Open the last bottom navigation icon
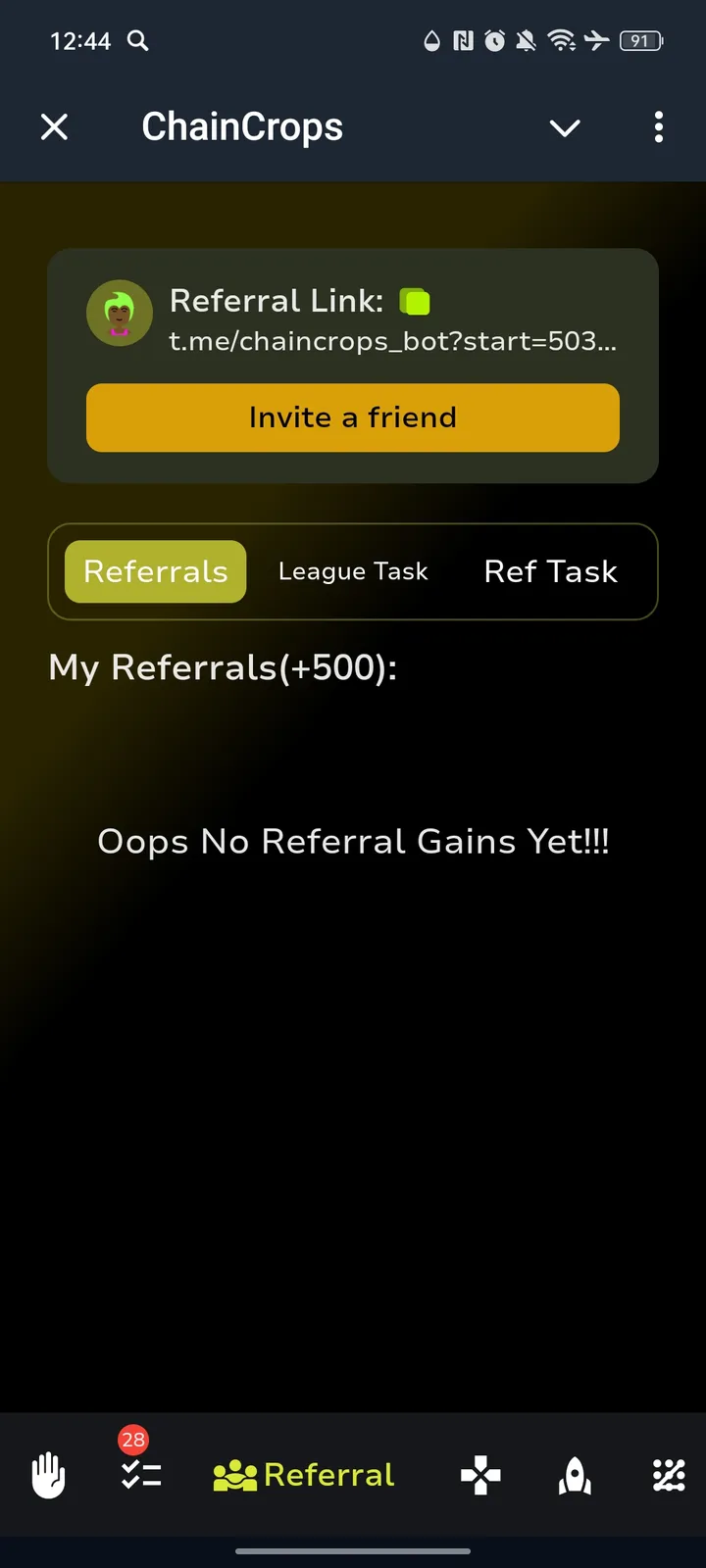This screenshot has width=706, height=1568. coord(669,1475)
